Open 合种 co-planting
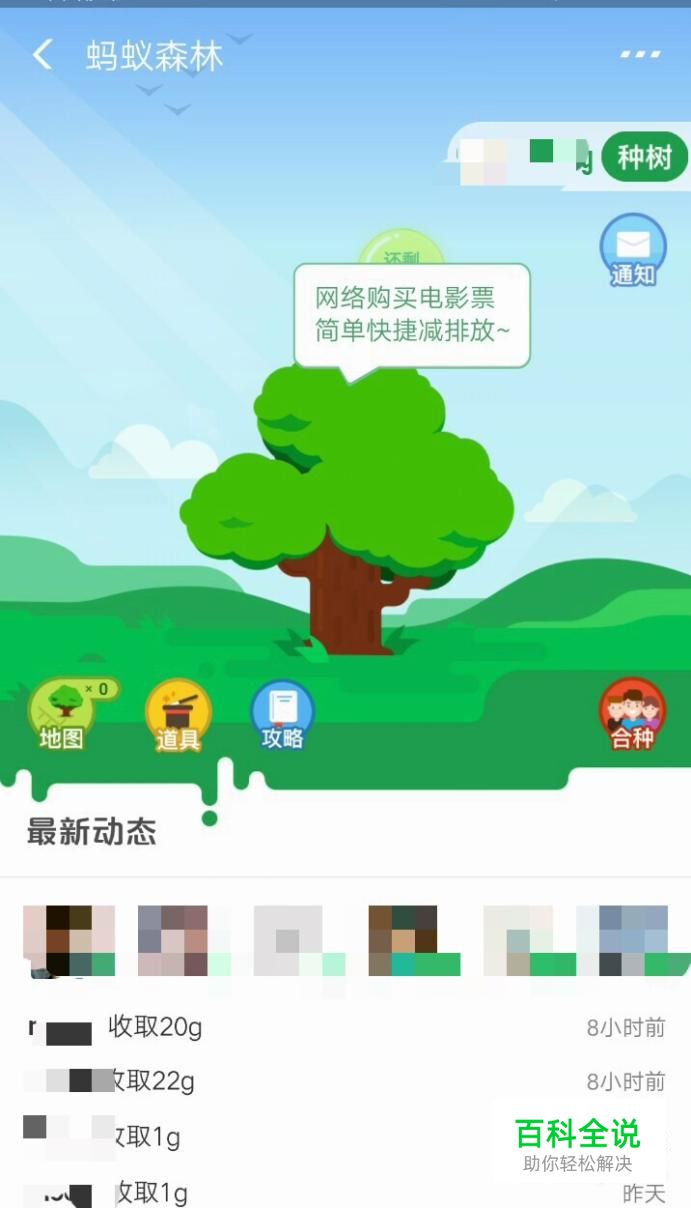The width and height of the screenshot is (691, 1208). (632, 714)
